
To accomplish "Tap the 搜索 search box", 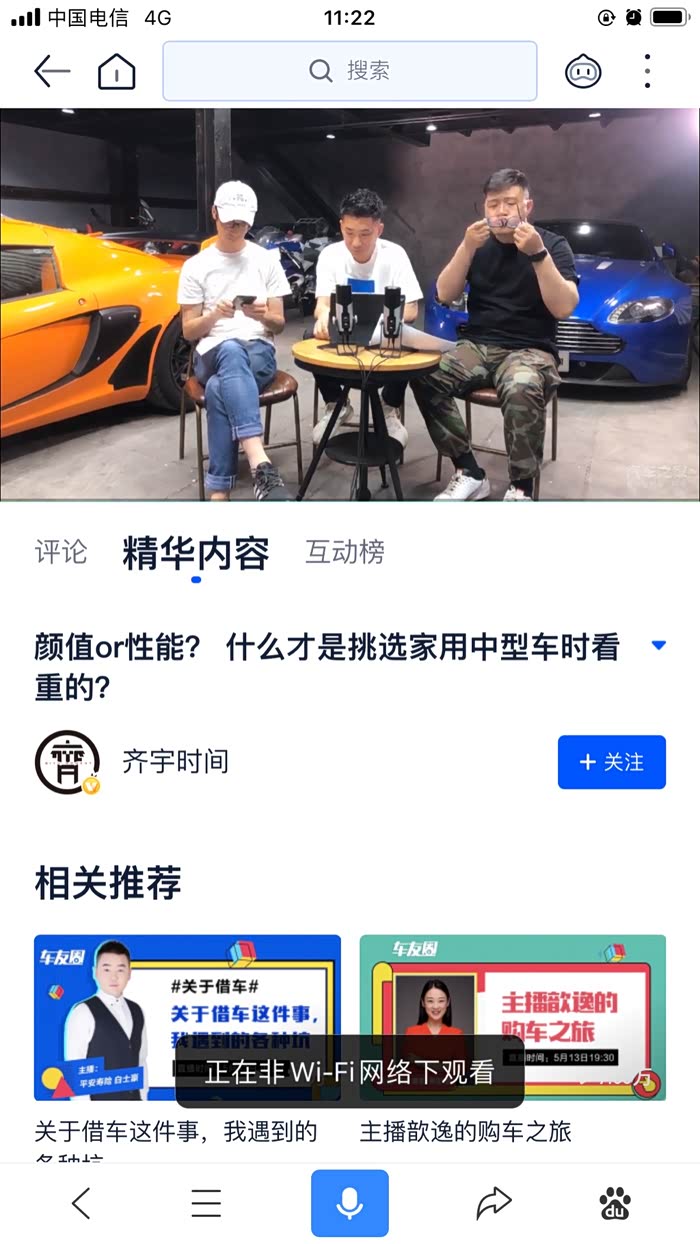I will pos(349,71).
